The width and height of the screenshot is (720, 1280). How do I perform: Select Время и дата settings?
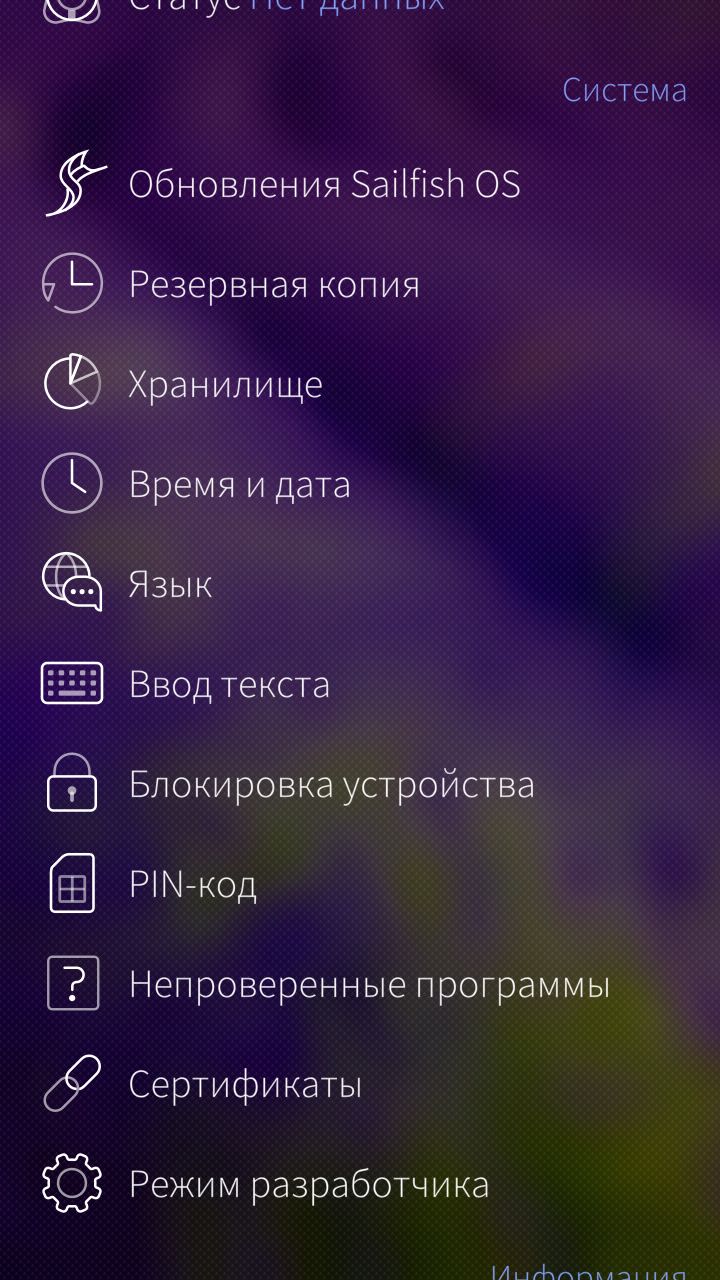[x=360, y=484]
